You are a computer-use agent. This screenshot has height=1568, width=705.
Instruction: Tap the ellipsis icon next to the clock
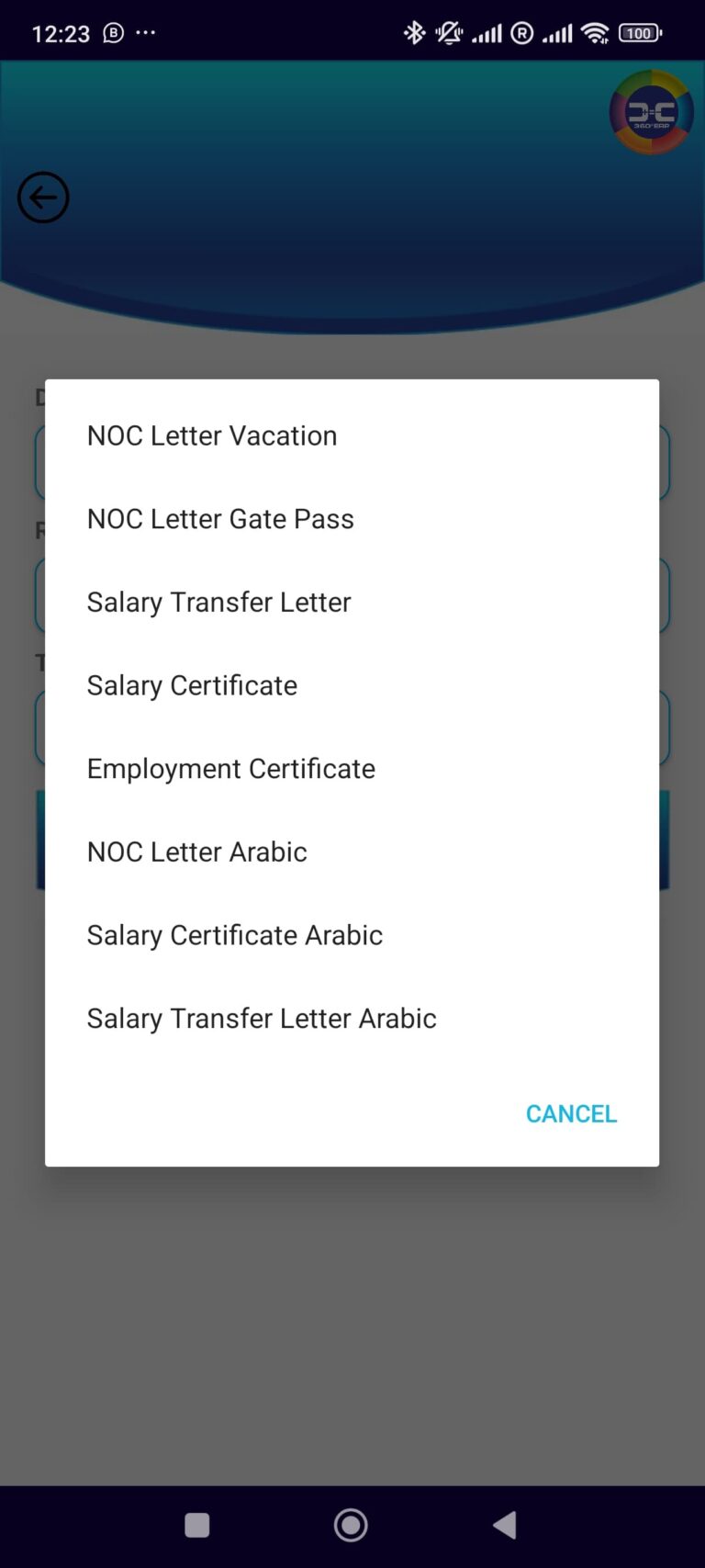145,32
